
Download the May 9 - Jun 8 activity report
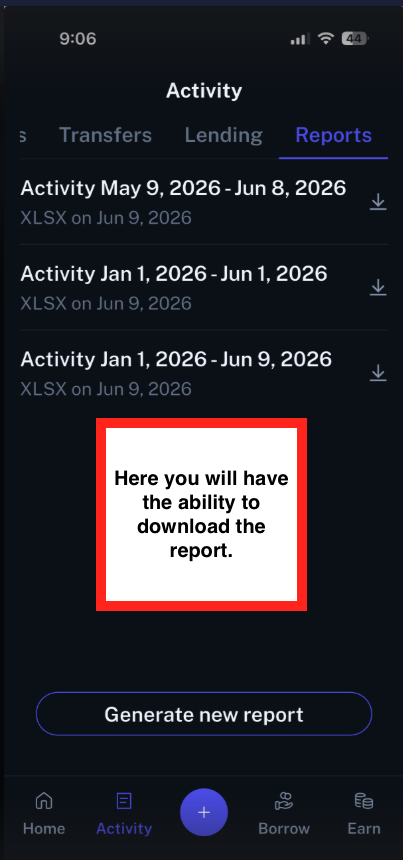(x=378, y=202)
